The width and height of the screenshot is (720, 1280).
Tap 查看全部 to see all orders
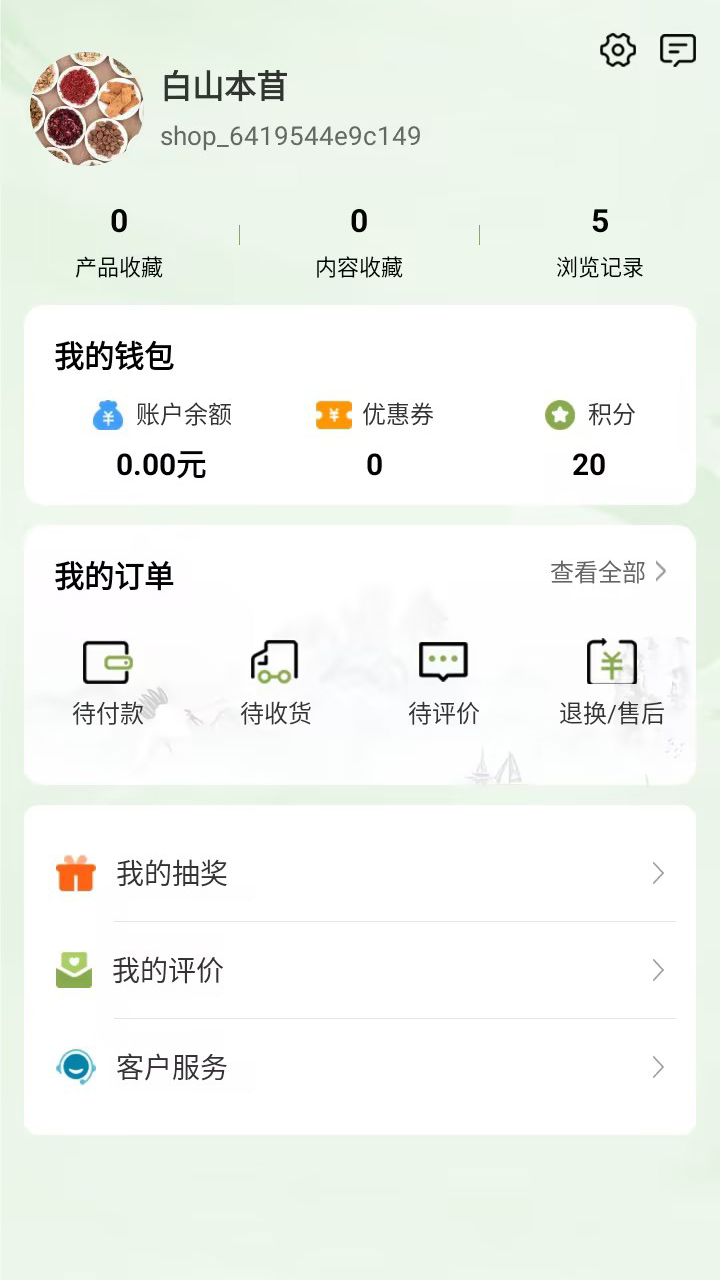(x=608, y=572)
